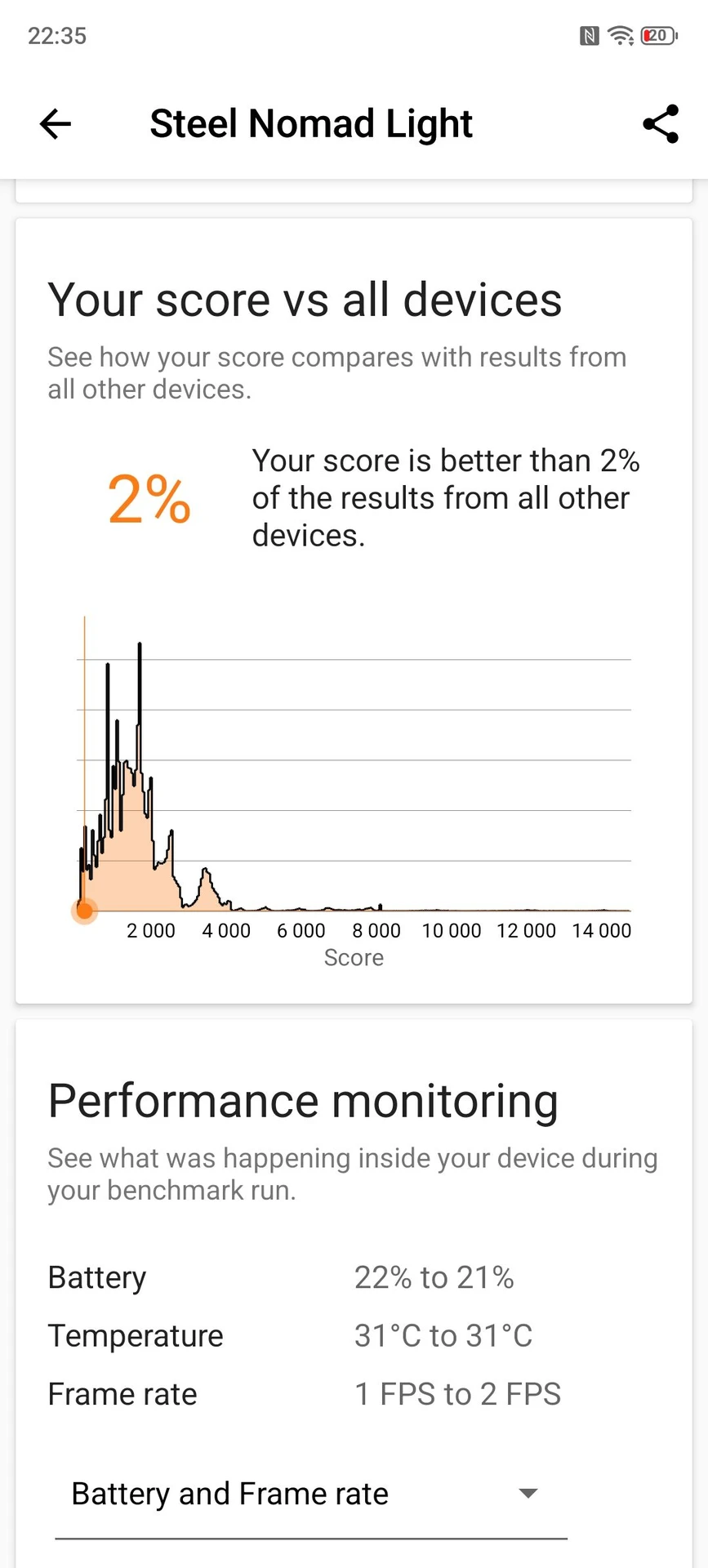Open the Battery and Frame rate dropdown
The height and width of the screenshot is (1568, 708).
[311, 1494]
